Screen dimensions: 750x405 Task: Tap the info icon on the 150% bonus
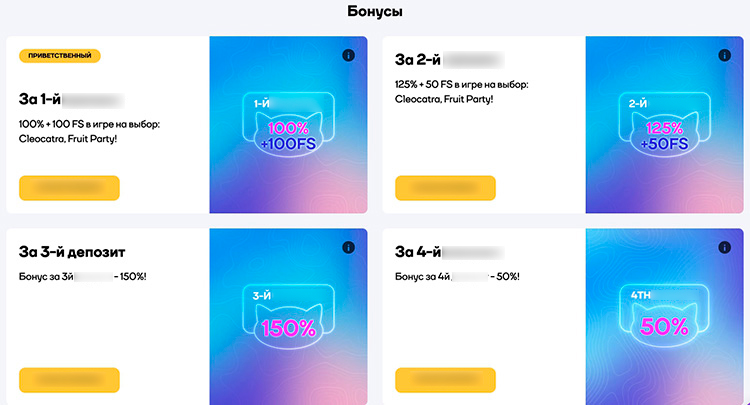coord(347,247)
